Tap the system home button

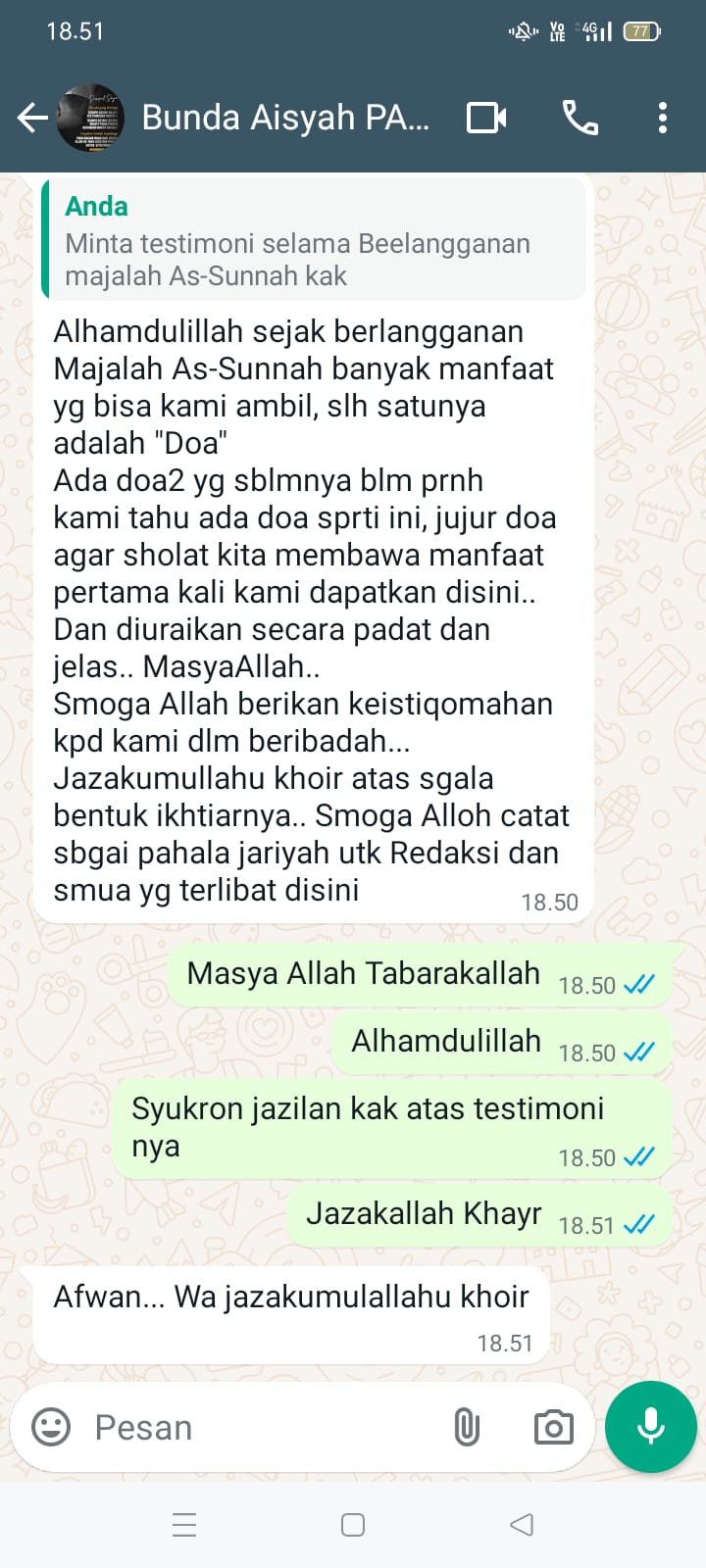(x=353, y=1525)
